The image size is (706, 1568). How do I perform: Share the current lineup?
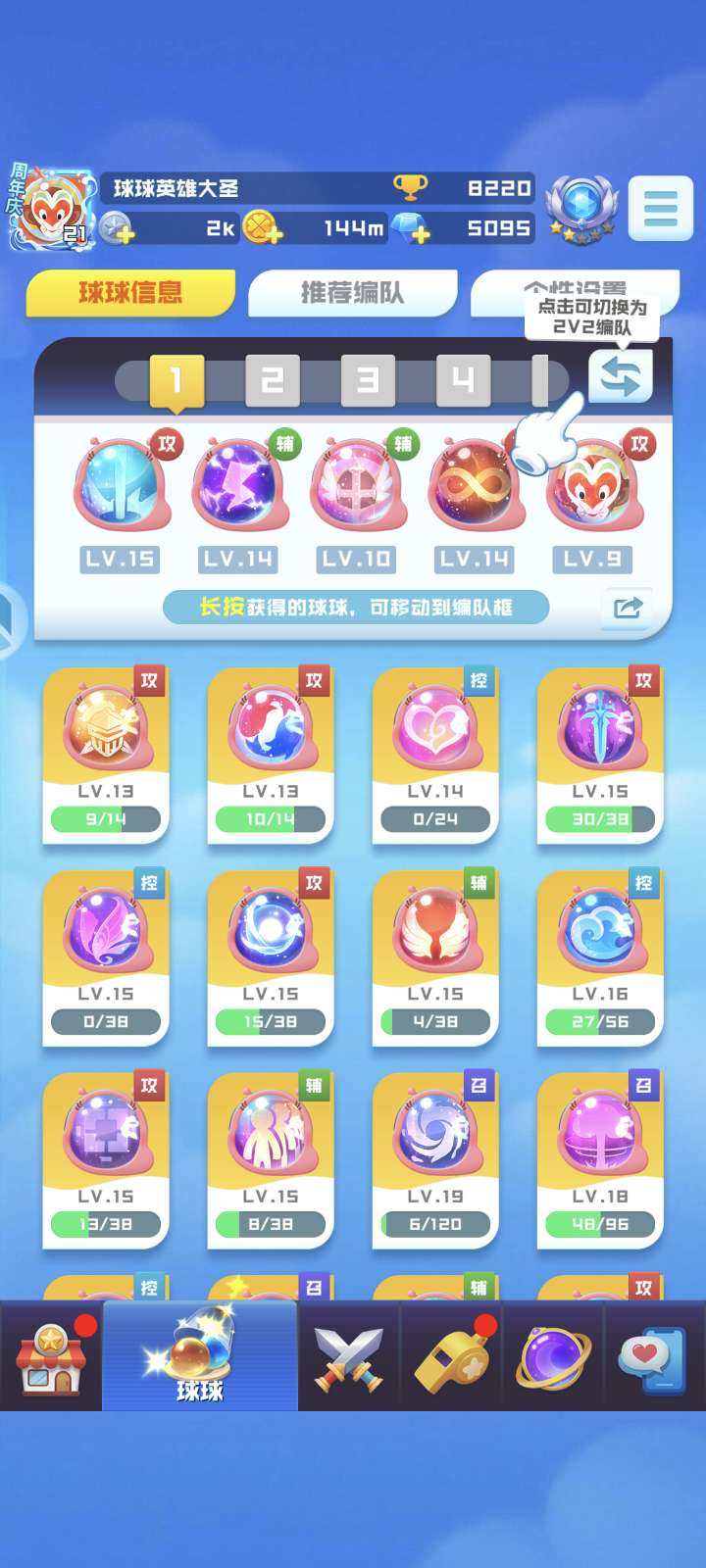pos(627,608)
